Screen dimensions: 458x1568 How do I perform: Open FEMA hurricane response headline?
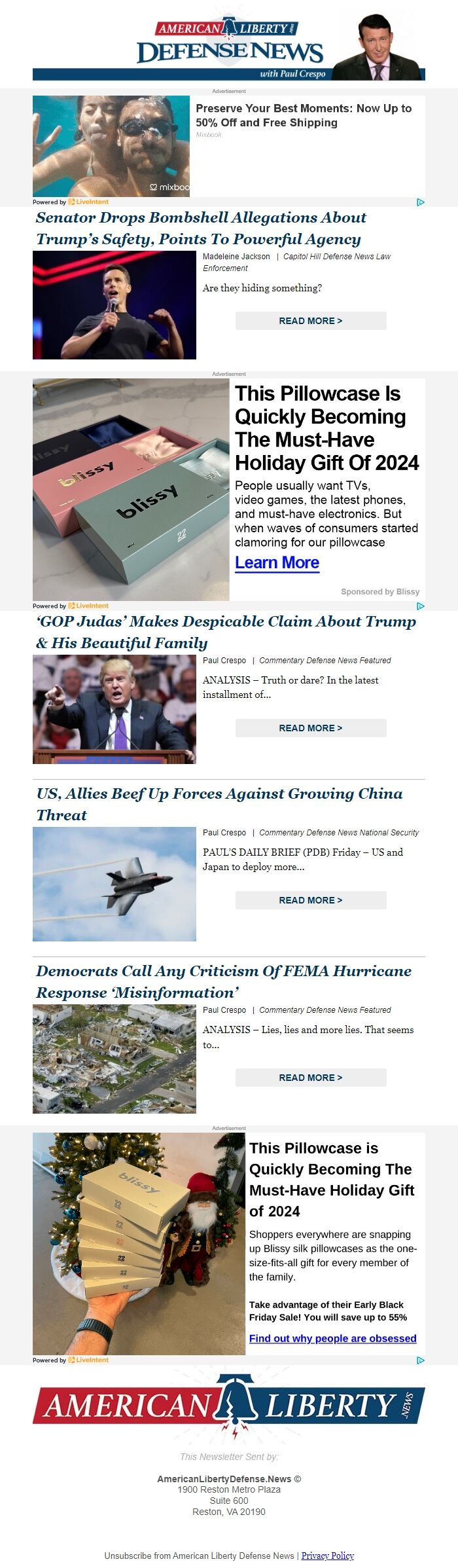coord(223,981)
